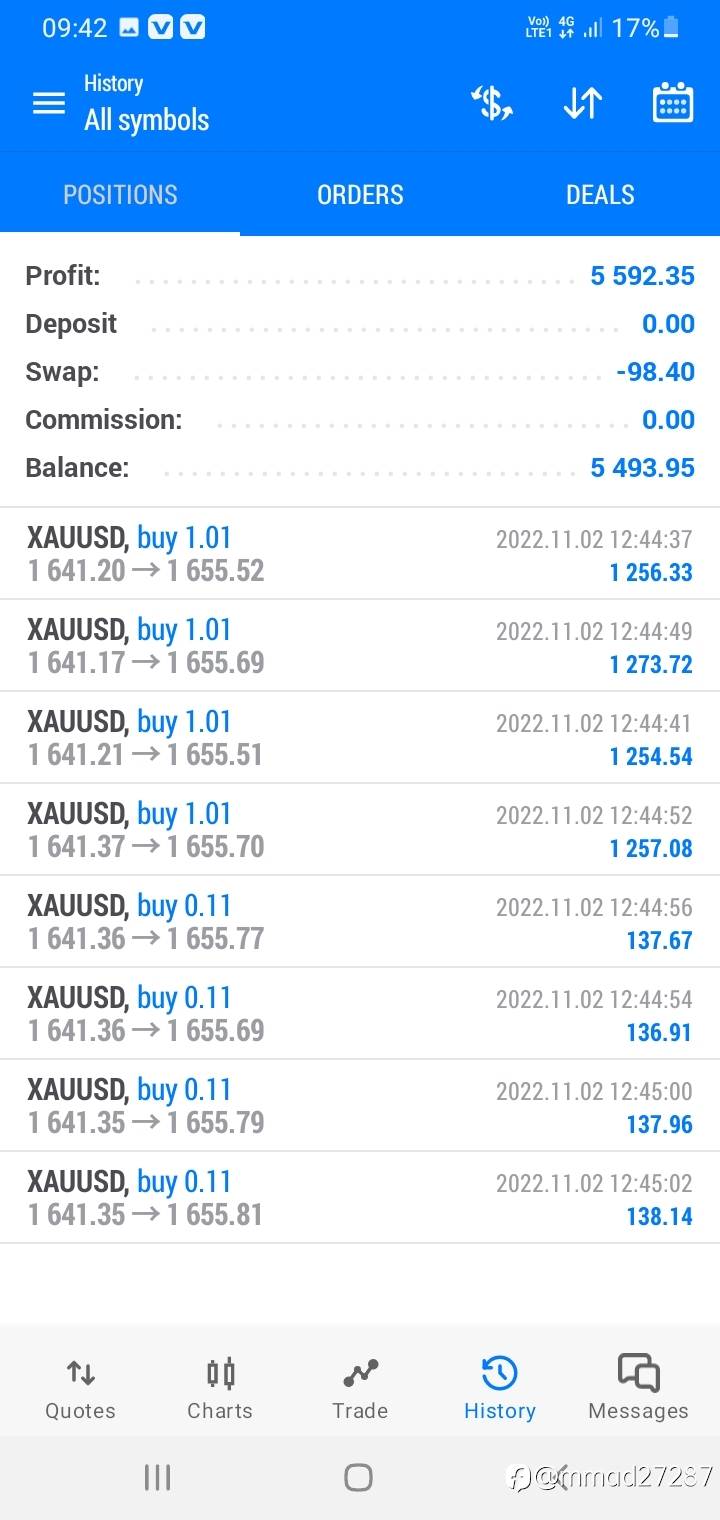This screenshot has height=1520, width=720.
Task: Select the Positions tab
Action: coord(120,194)
